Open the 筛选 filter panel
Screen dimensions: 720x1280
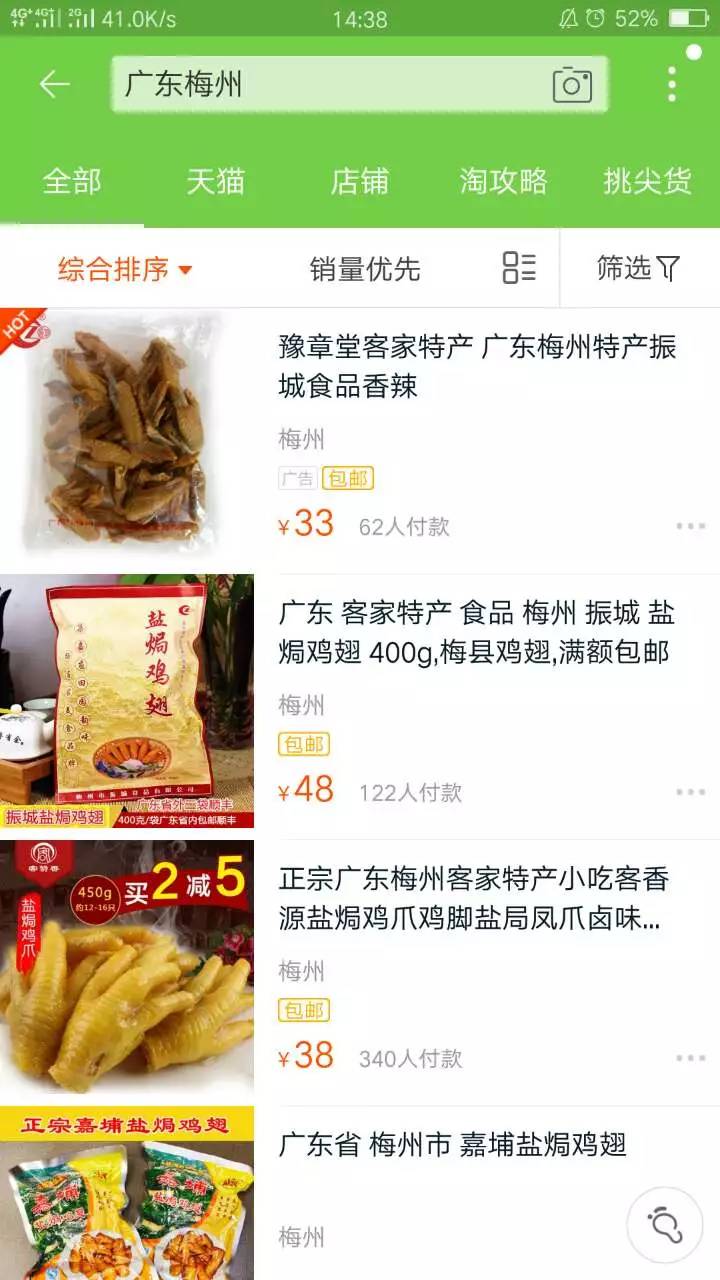point(638,268)
